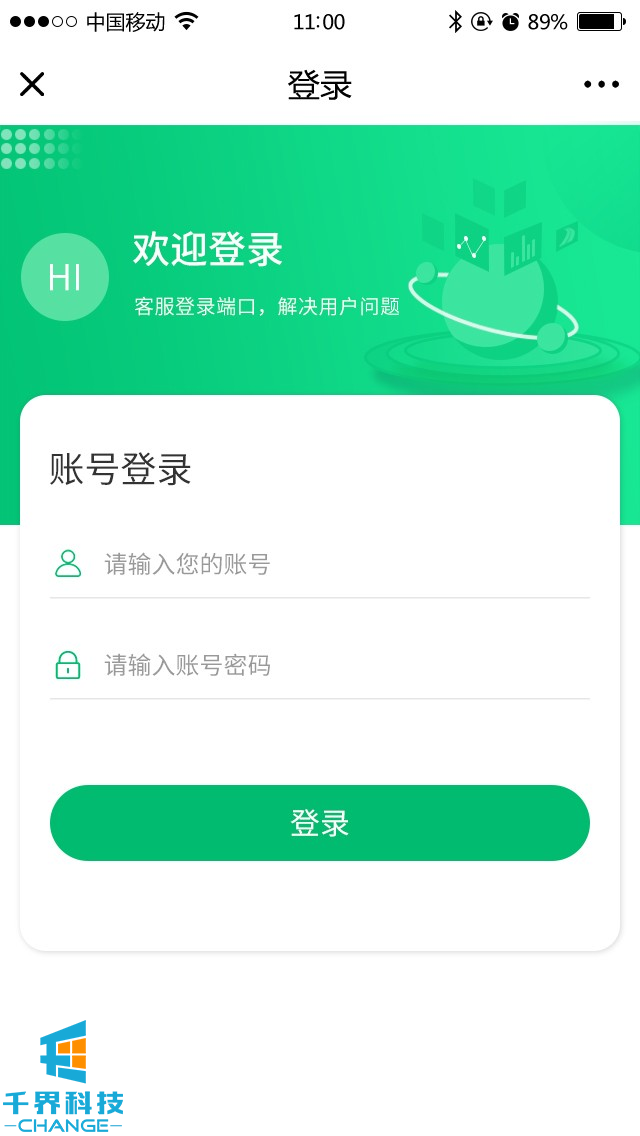Close the login page
640x1136 pixels.
tap(32, 84)
